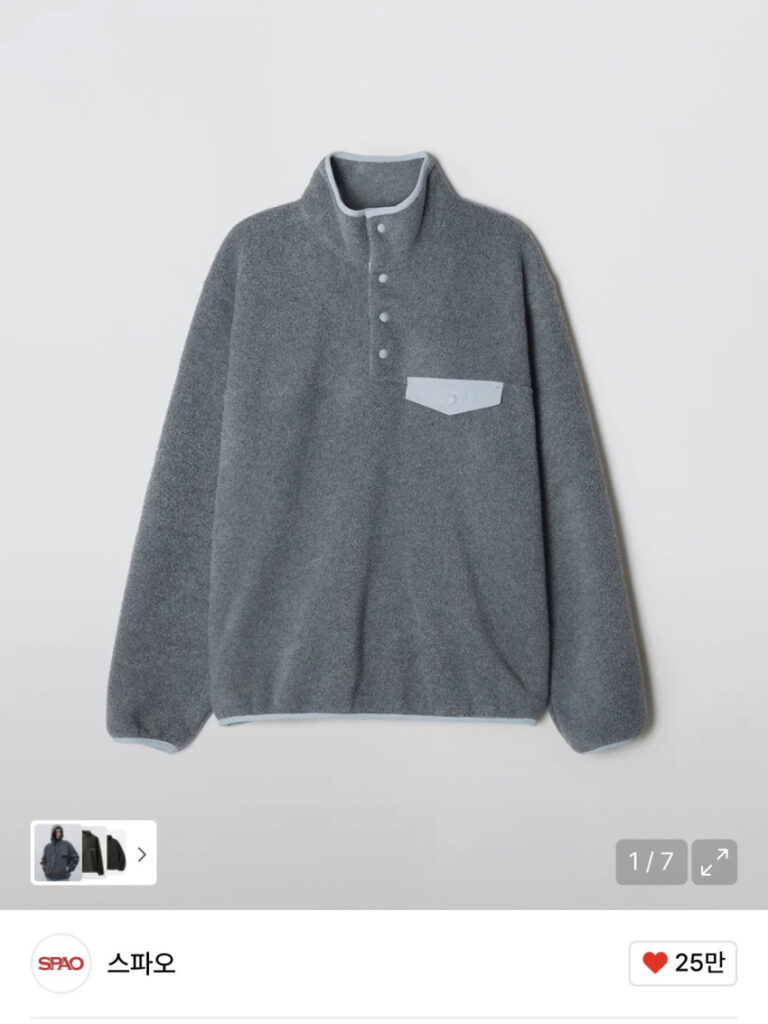This screenshot has height=1024, width=768.
Task: Open the color variant thumbnails
Action: pos(93,853)
